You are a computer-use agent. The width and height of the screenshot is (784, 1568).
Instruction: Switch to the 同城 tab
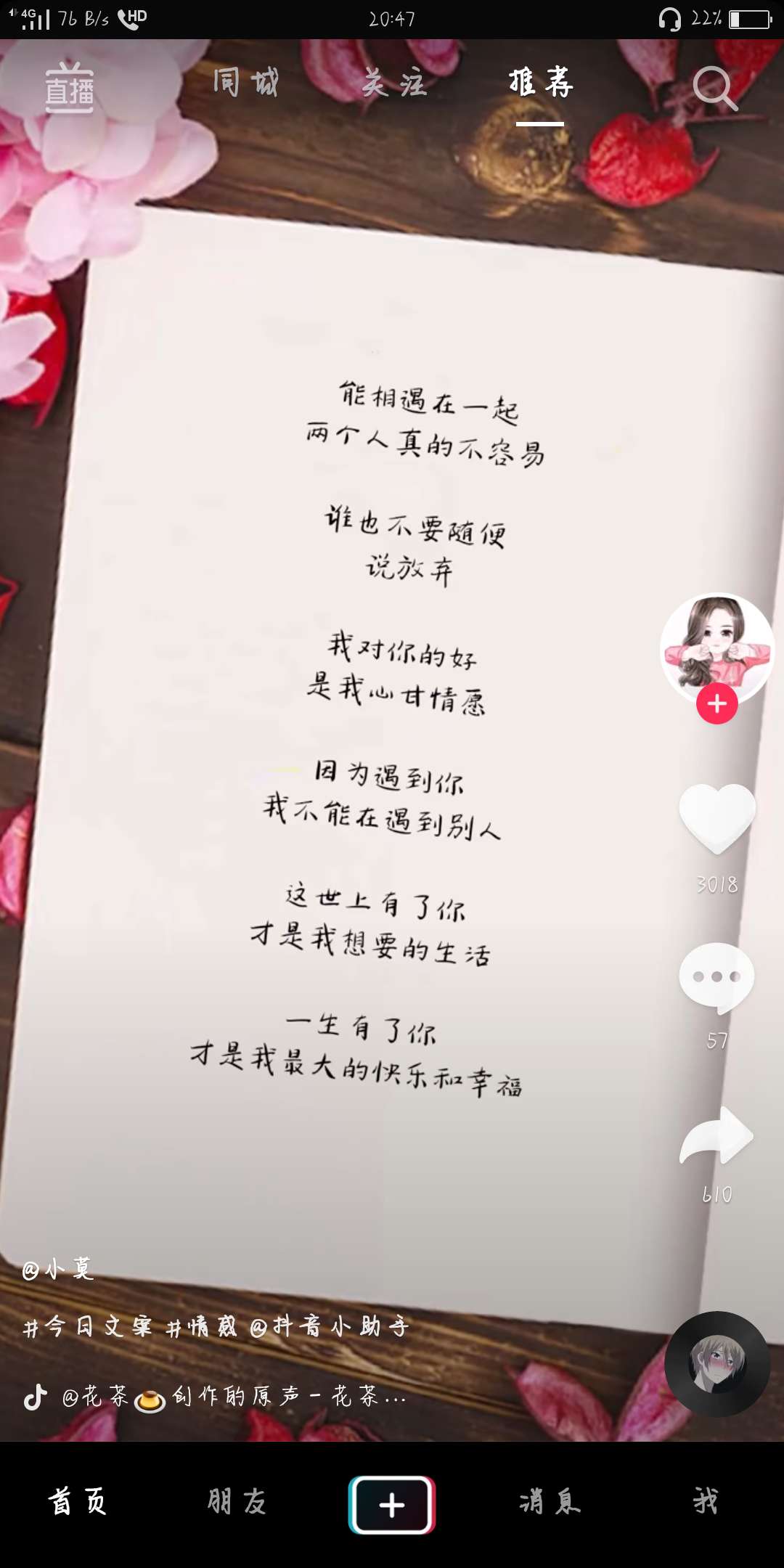tap(245, 82)
